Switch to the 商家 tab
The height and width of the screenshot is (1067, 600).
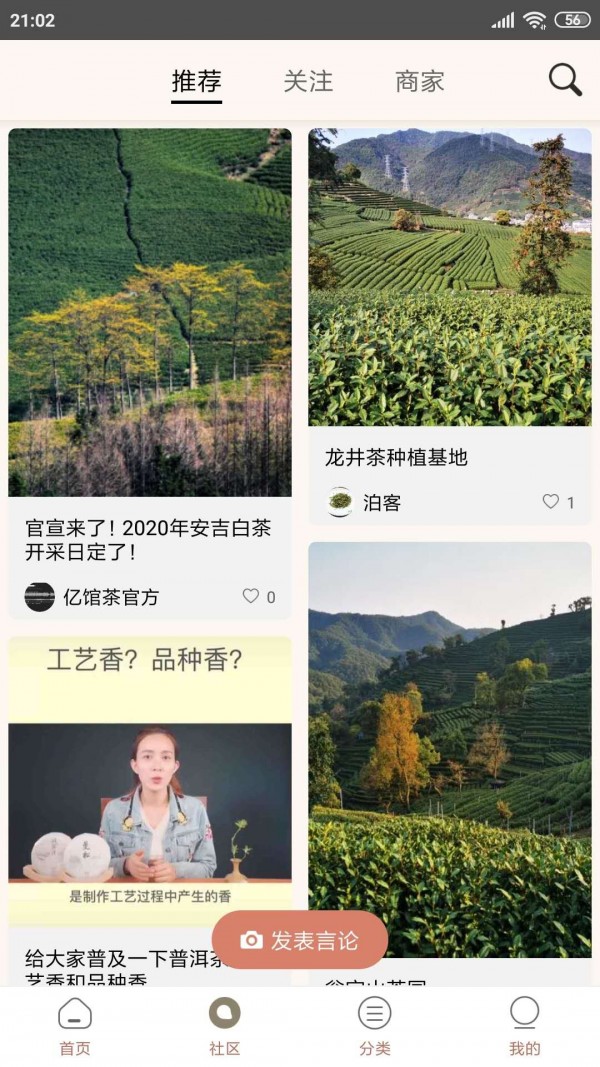click(x=420, y=81)
